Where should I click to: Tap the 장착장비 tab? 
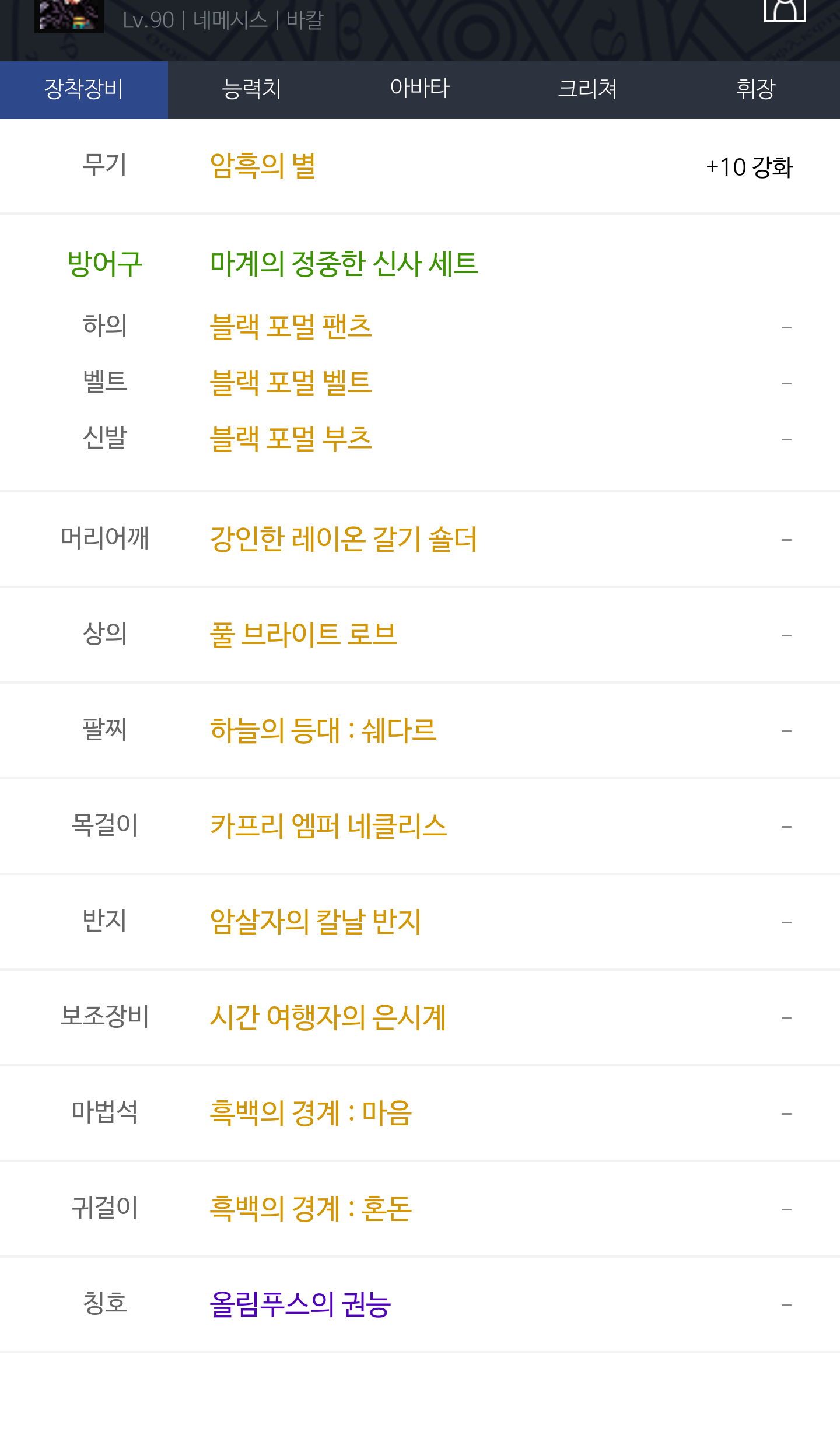click(x=84, y=90)
